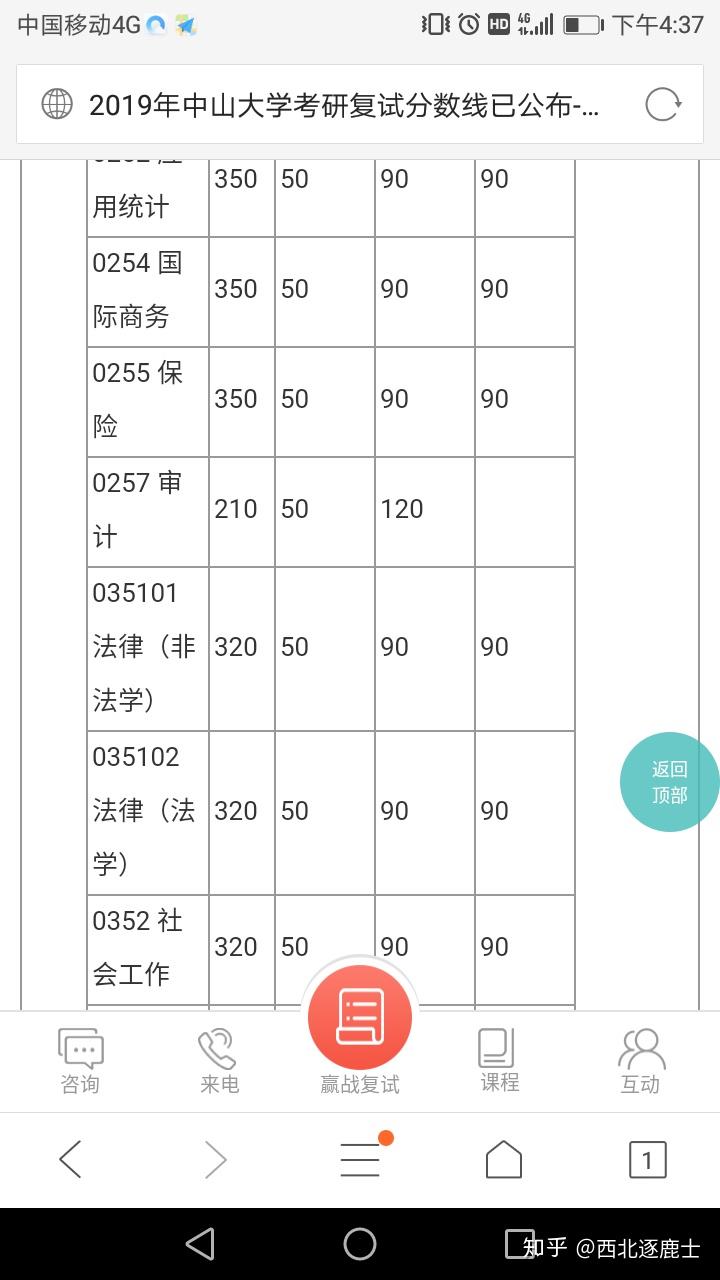Tap the globe icon in address bar

(58, 104)
